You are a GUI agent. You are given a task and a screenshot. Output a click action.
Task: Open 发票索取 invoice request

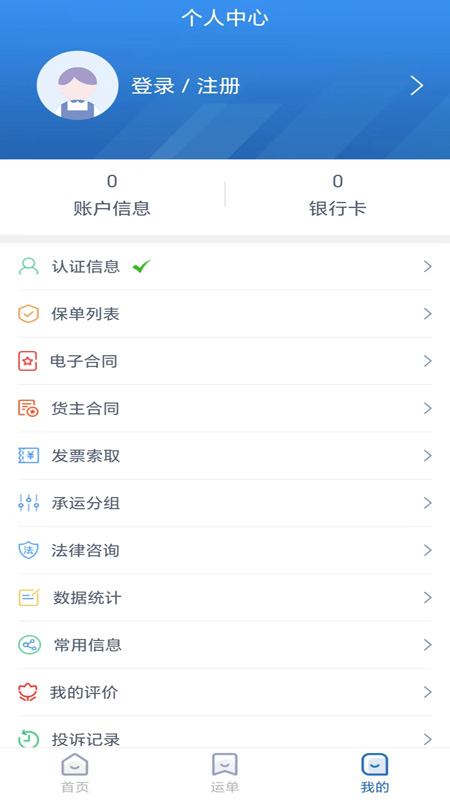pos(225,456)
